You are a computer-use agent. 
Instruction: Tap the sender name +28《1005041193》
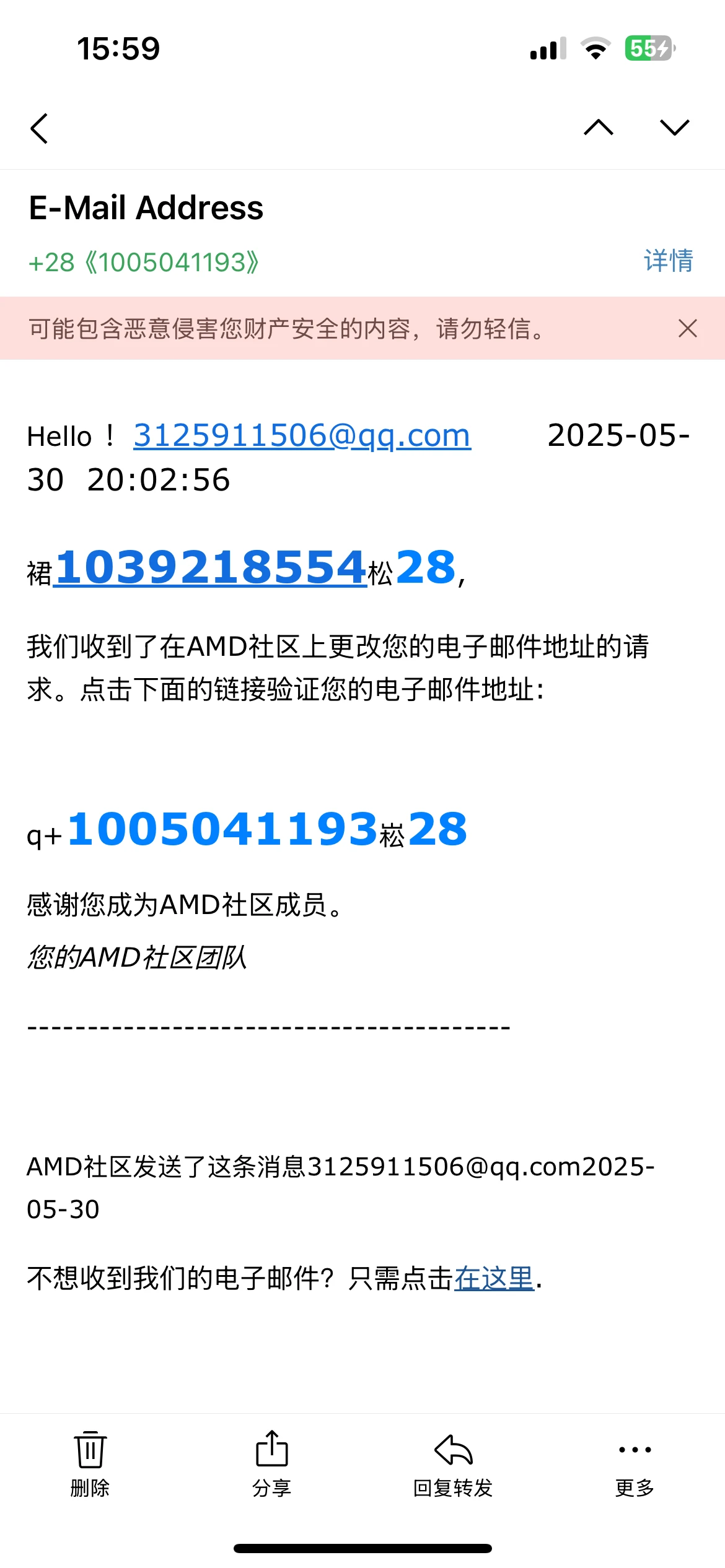(x=144, y=263)
